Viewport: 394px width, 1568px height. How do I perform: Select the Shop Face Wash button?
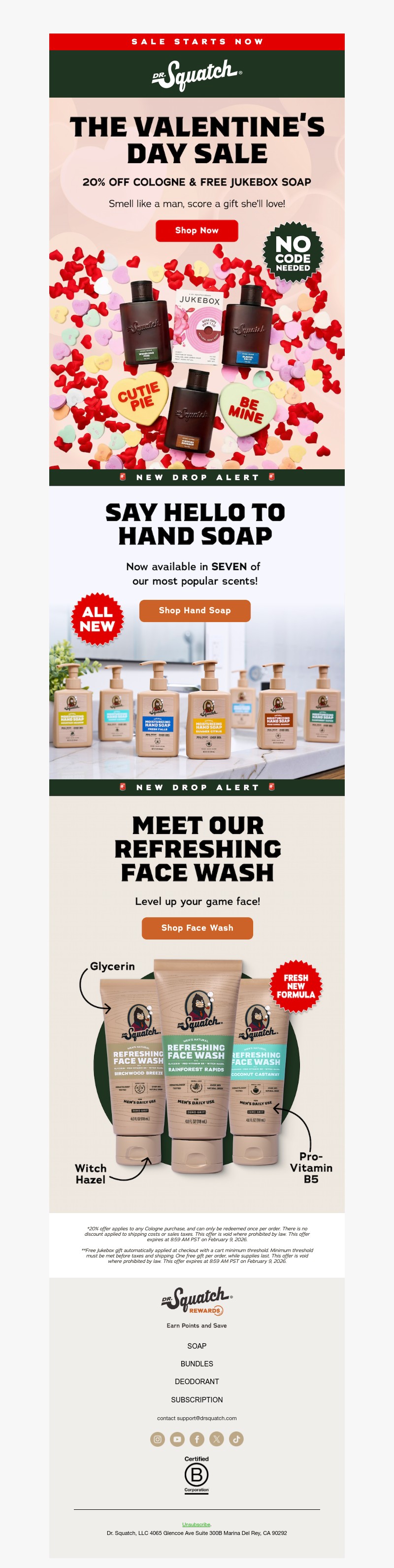(197, 928)
